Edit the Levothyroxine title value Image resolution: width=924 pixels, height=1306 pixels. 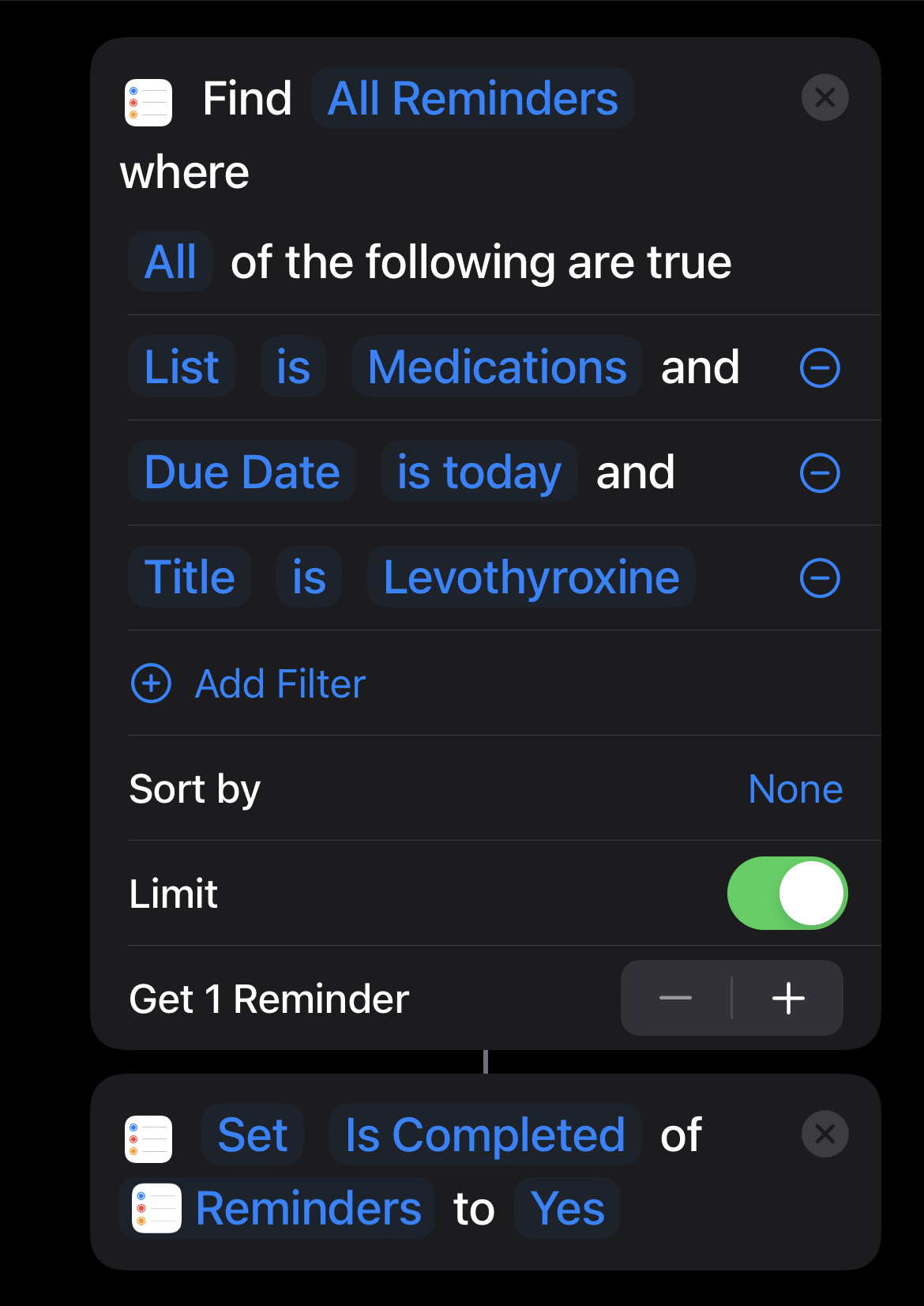[x=530, y=577]
